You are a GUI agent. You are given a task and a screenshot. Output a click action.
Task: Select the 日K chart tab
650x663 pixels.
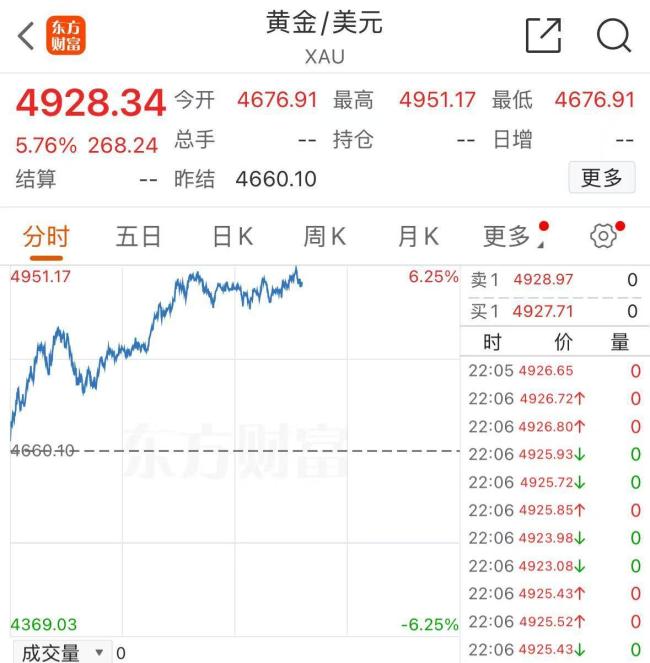(232, 237)
